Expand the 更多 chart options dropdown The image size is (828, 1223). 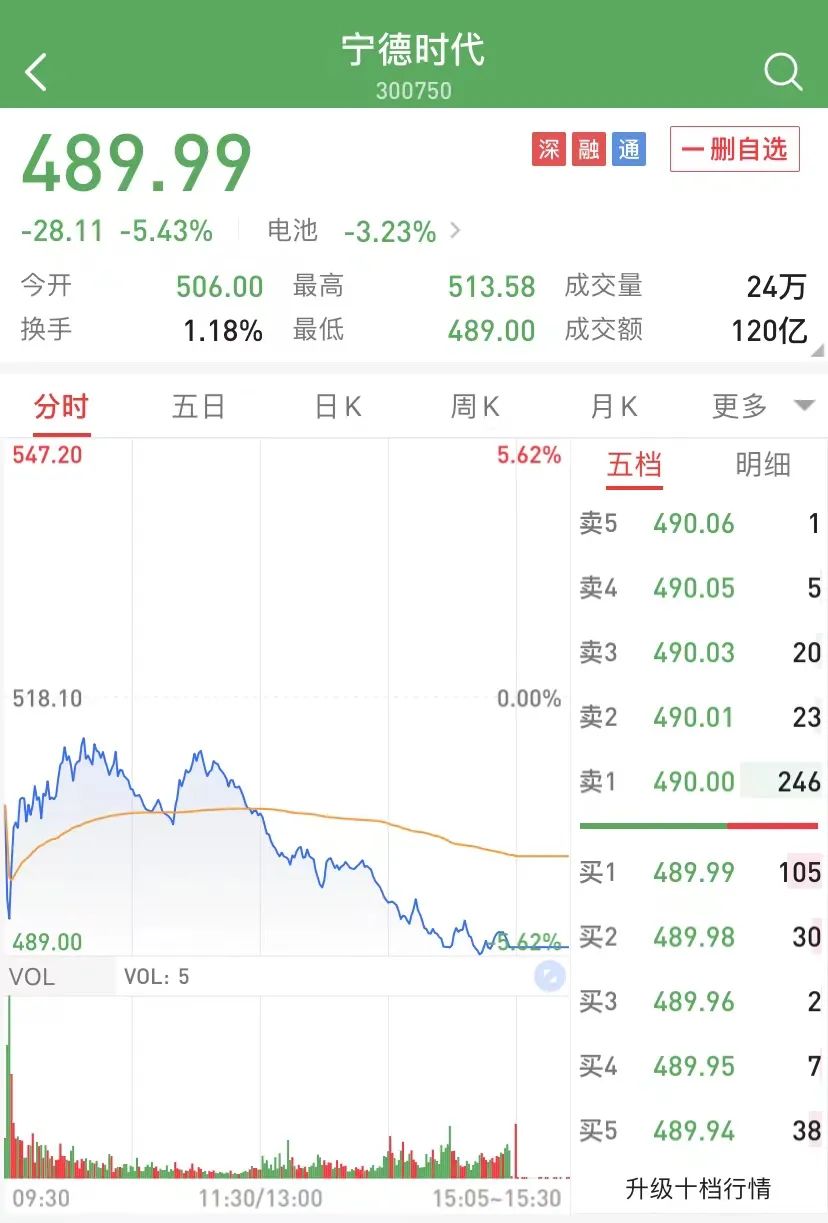coord(762,407)
